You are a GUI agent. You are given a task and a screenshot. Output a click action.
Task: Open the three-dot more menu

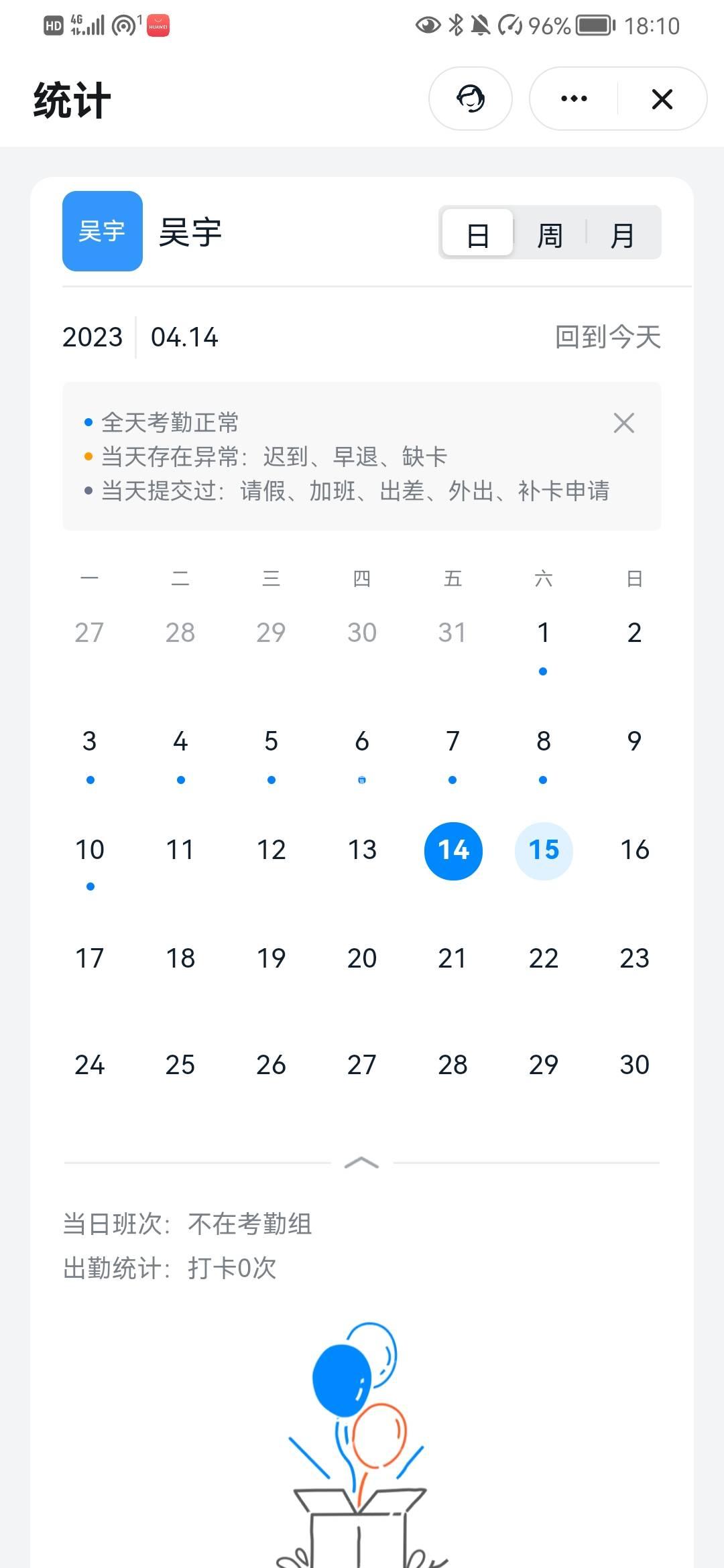[574, 99]
